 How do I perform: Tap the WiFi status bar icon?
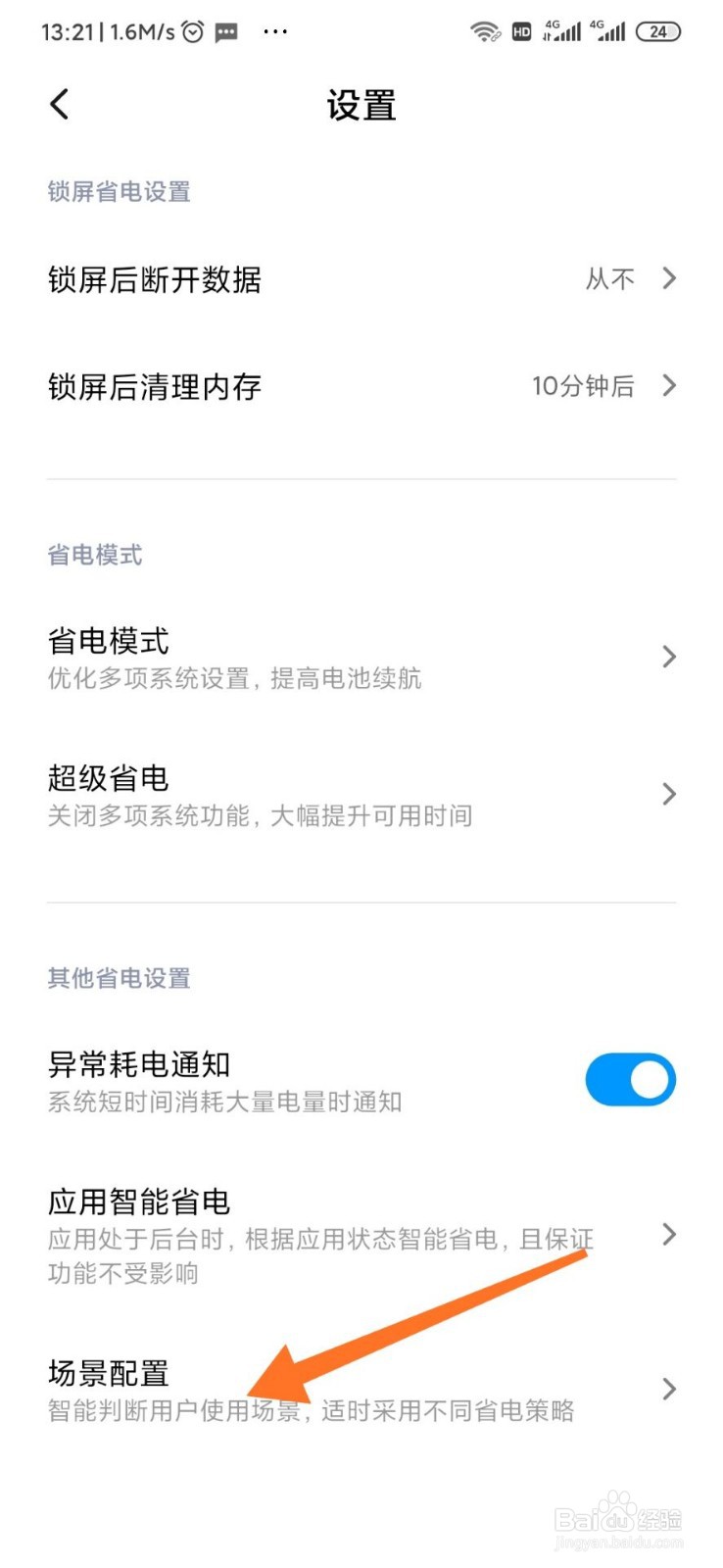pyautogui.click(x=482, y=31)
